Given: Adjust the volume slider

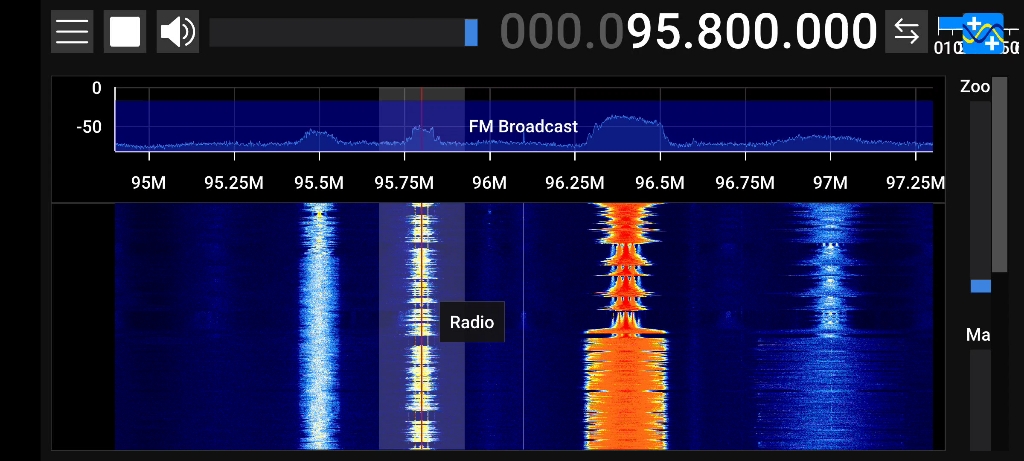Looking at the screenshot, I should click(x=343, y=32).
